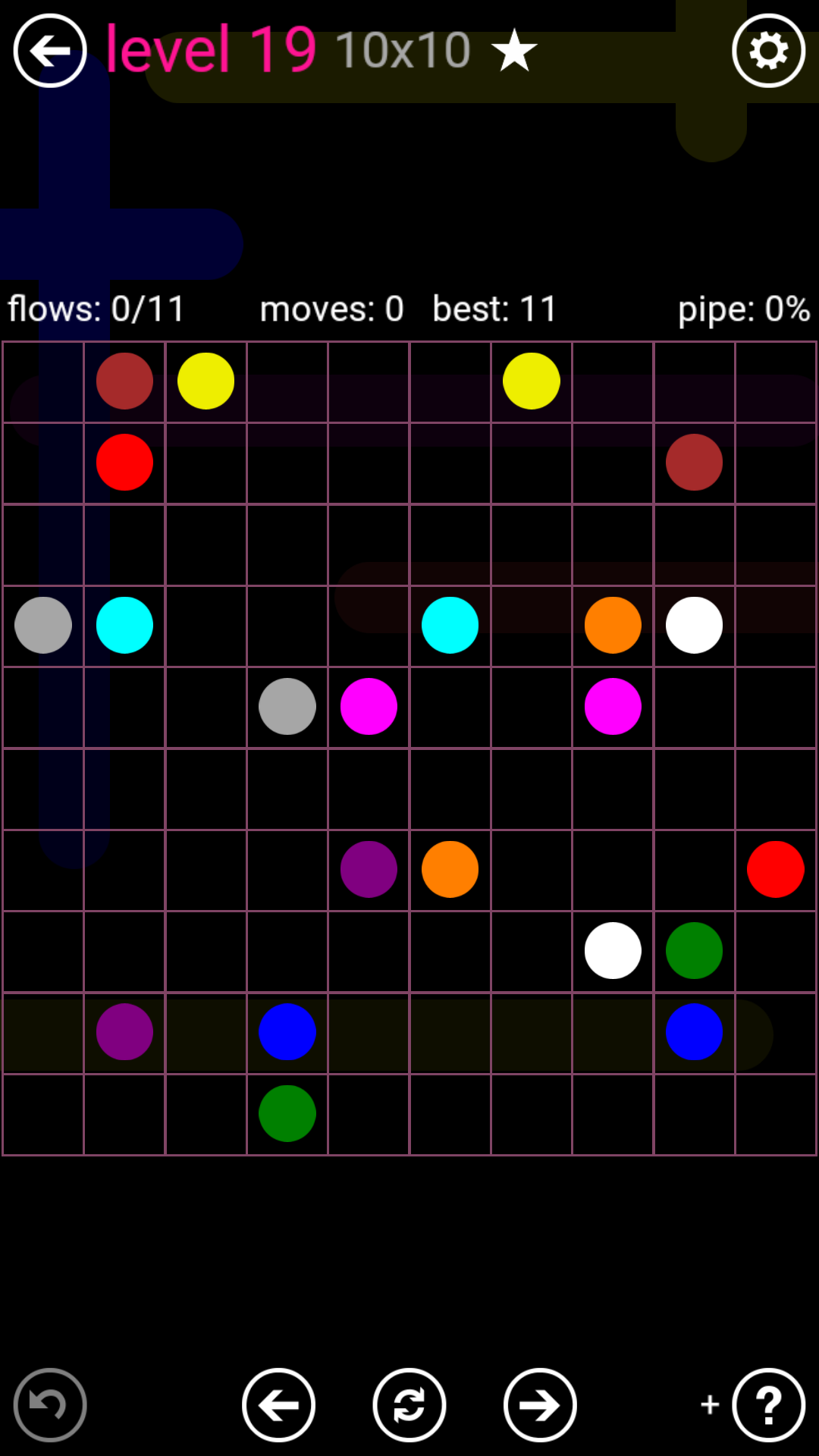Restart the current level

click(x=409, y=1405)
